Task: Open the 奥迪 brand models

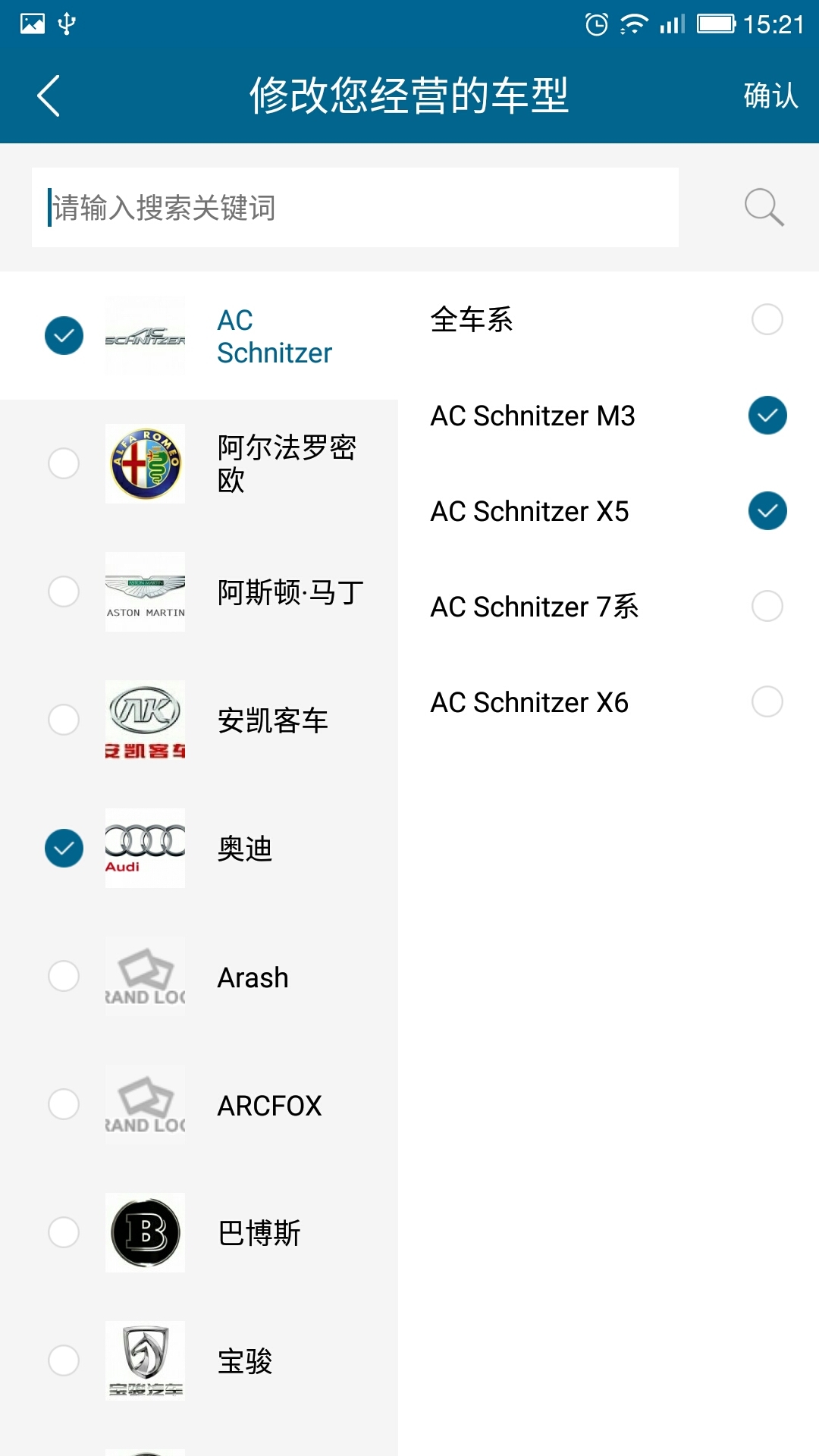Action: click(x=244, y=849)
